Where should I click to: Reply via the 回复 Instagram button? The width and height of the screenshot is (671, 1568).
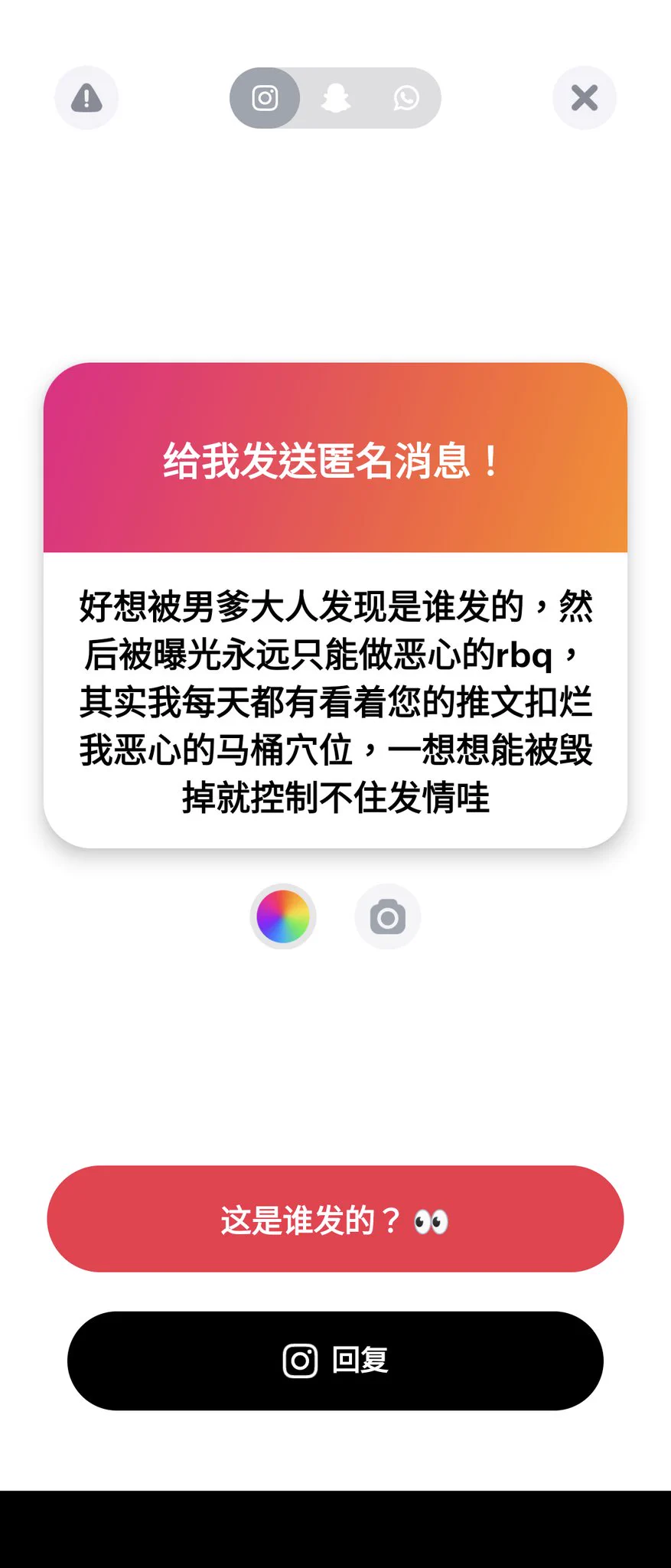pos(335,1361)
